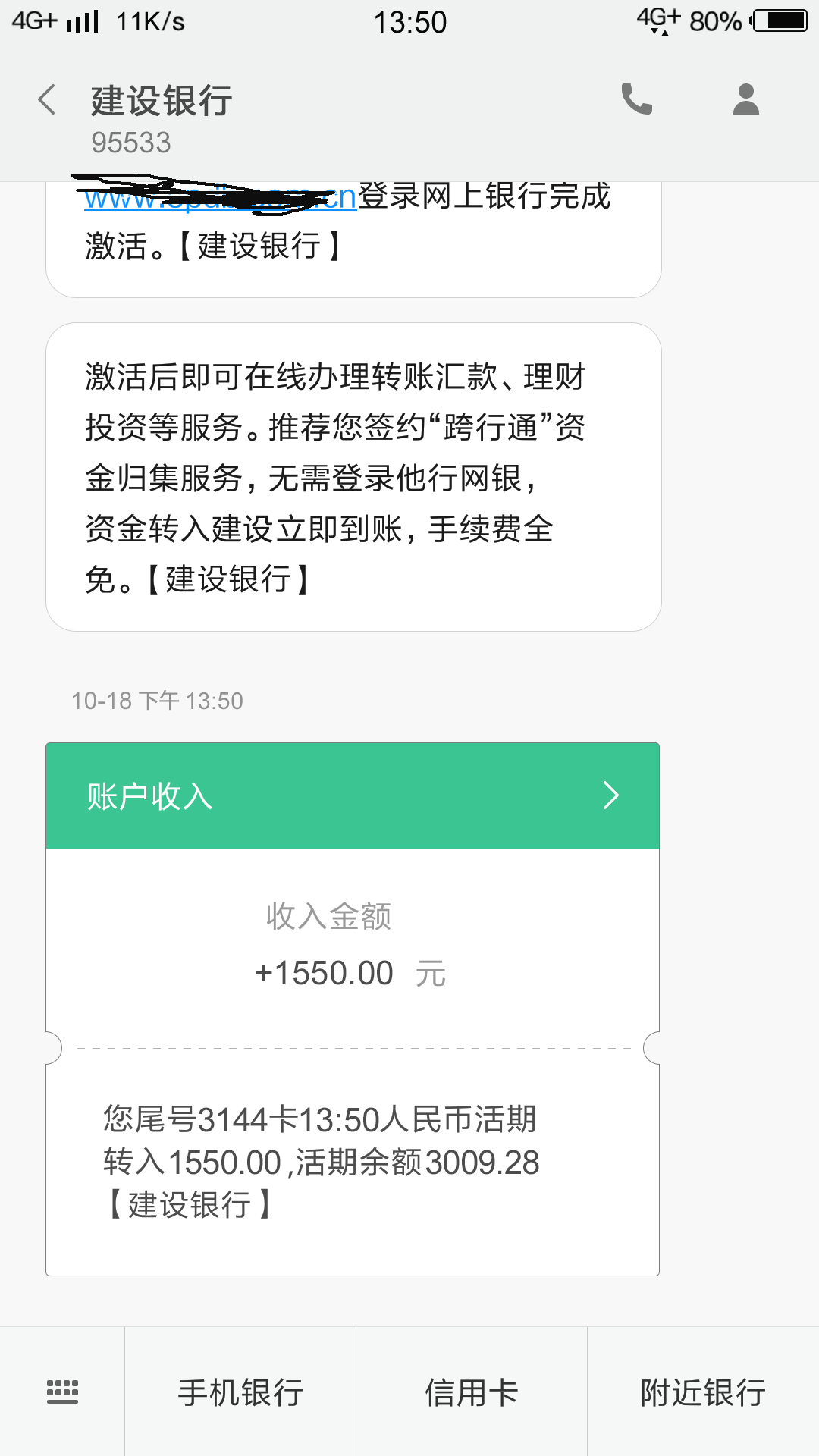819x1456 pixels.
Task: Open the scribbled-over web link
Action: 220,197
